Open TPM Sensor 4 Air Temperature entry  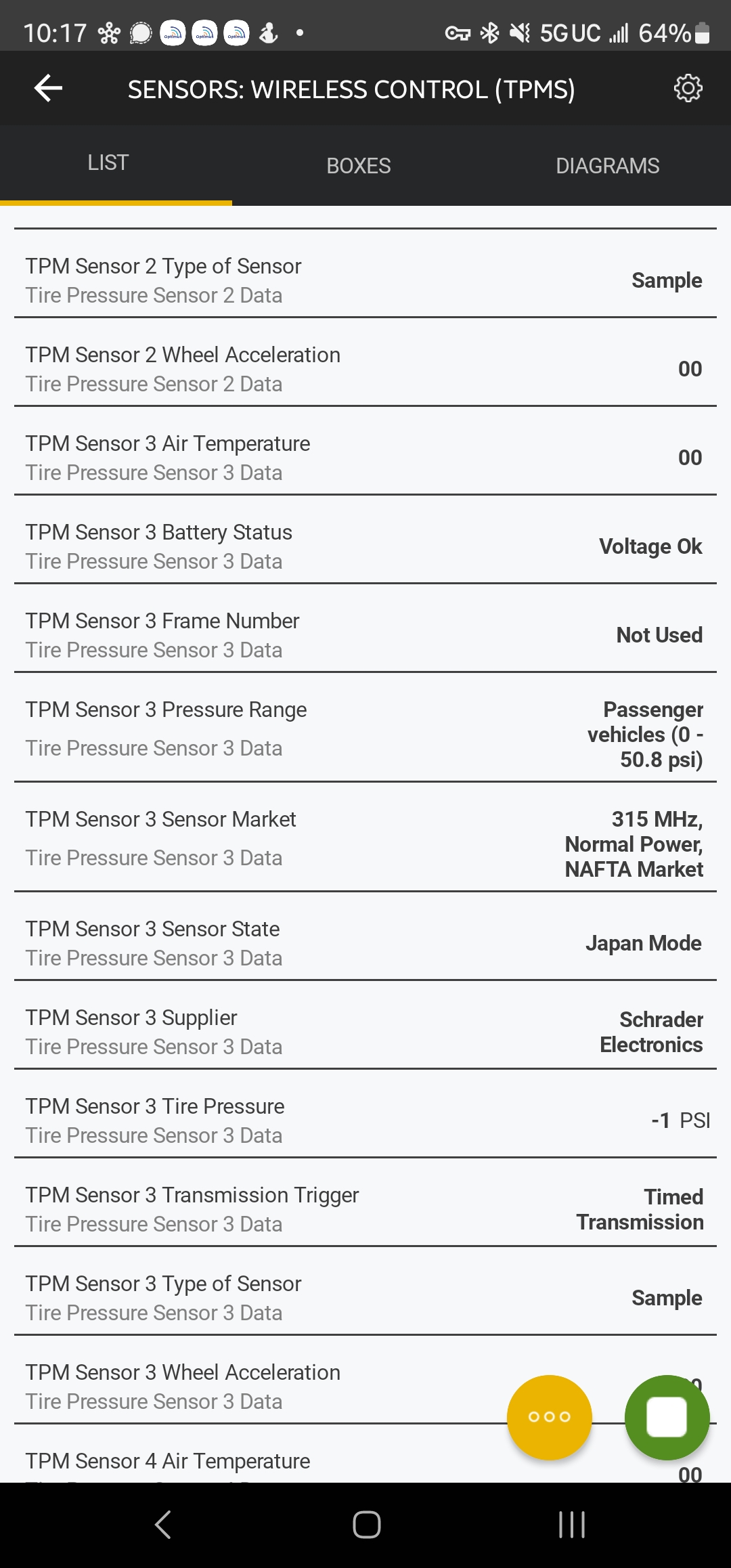pyautogui.click(x=365, y=1461)
